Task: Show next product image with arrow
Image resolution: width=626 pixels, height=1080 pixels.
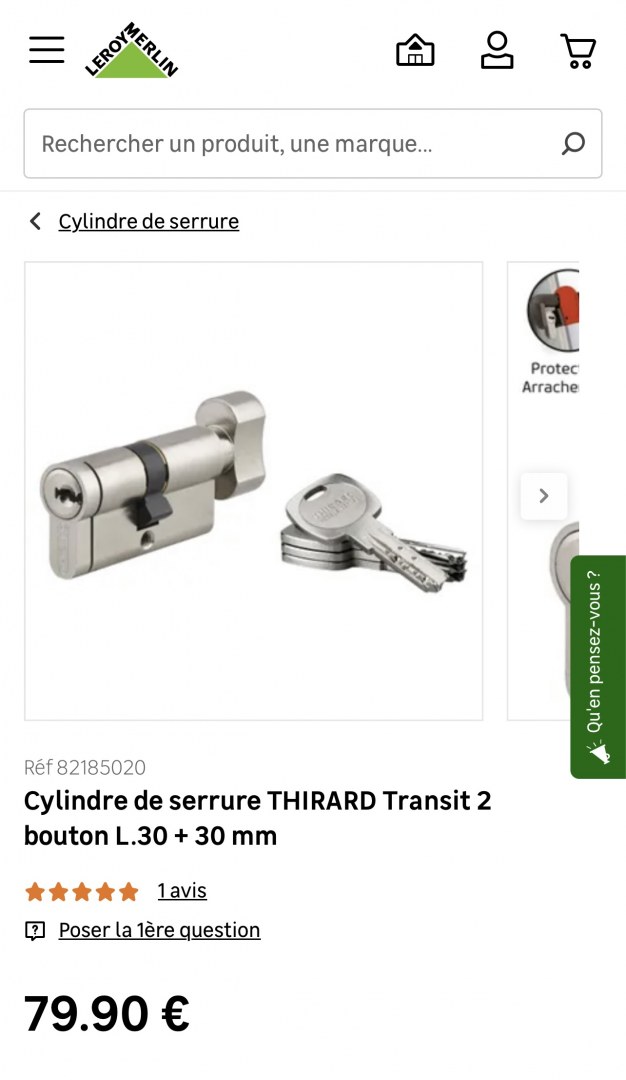Action: [x=544, y=496]
